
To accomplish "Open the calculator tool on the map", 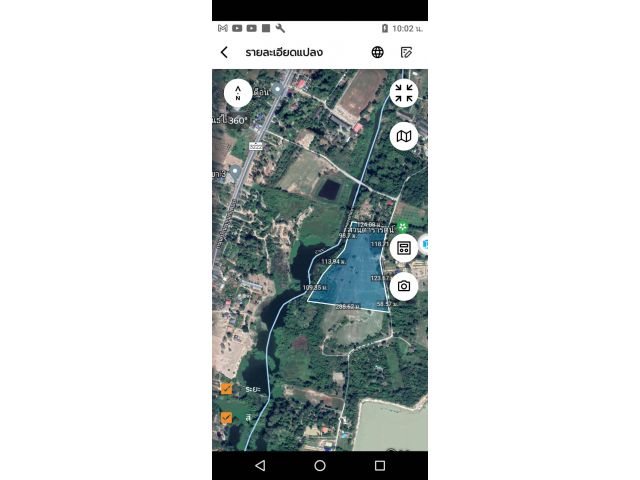I will [x=404, y=247].
